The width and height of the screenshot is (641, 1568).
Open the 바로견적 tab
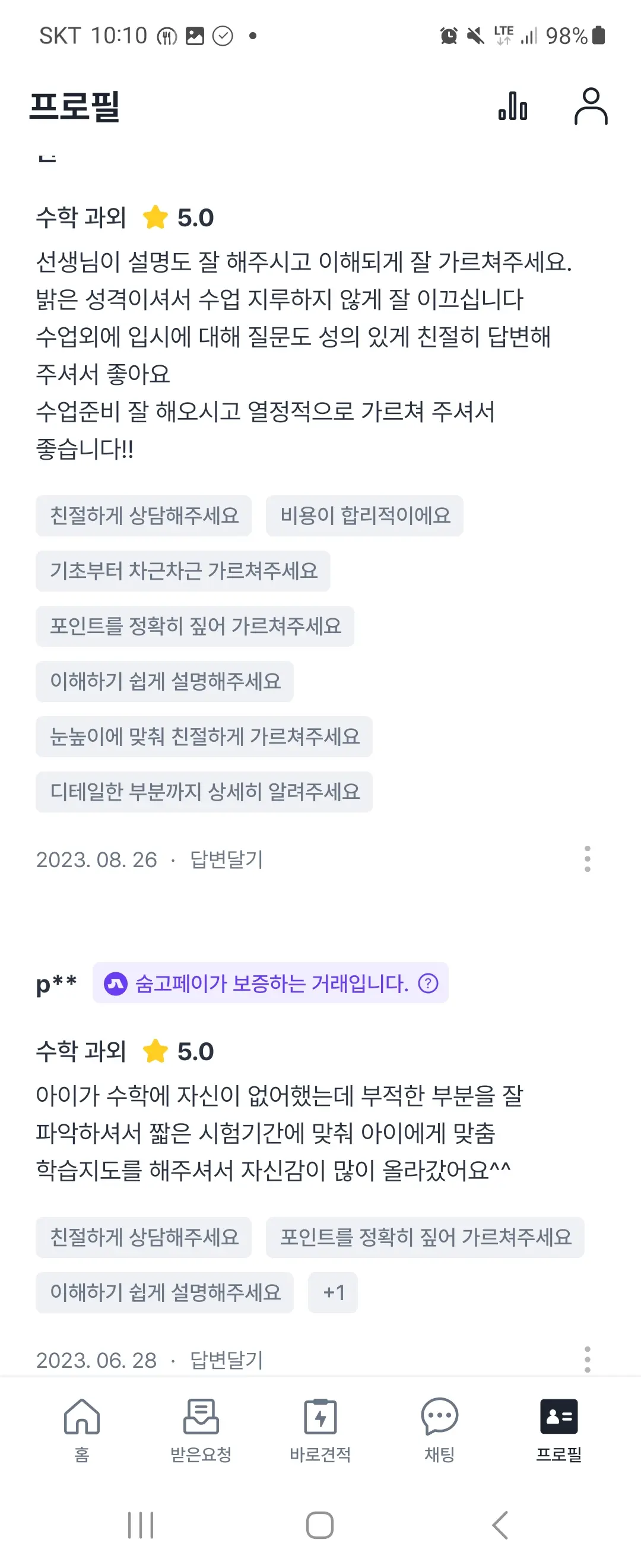click(320, 1430)
